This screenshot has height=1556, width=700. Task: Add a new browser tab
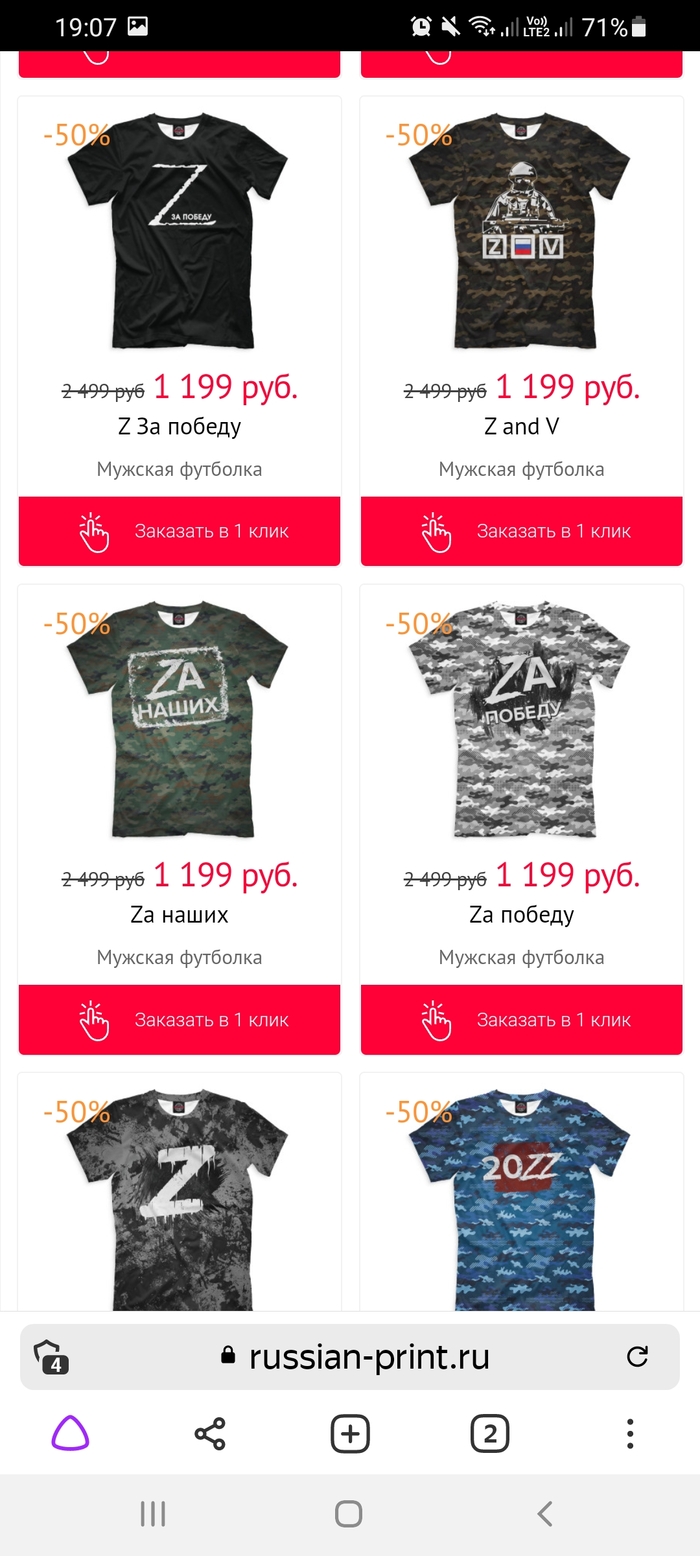[x=350, y=1434]
